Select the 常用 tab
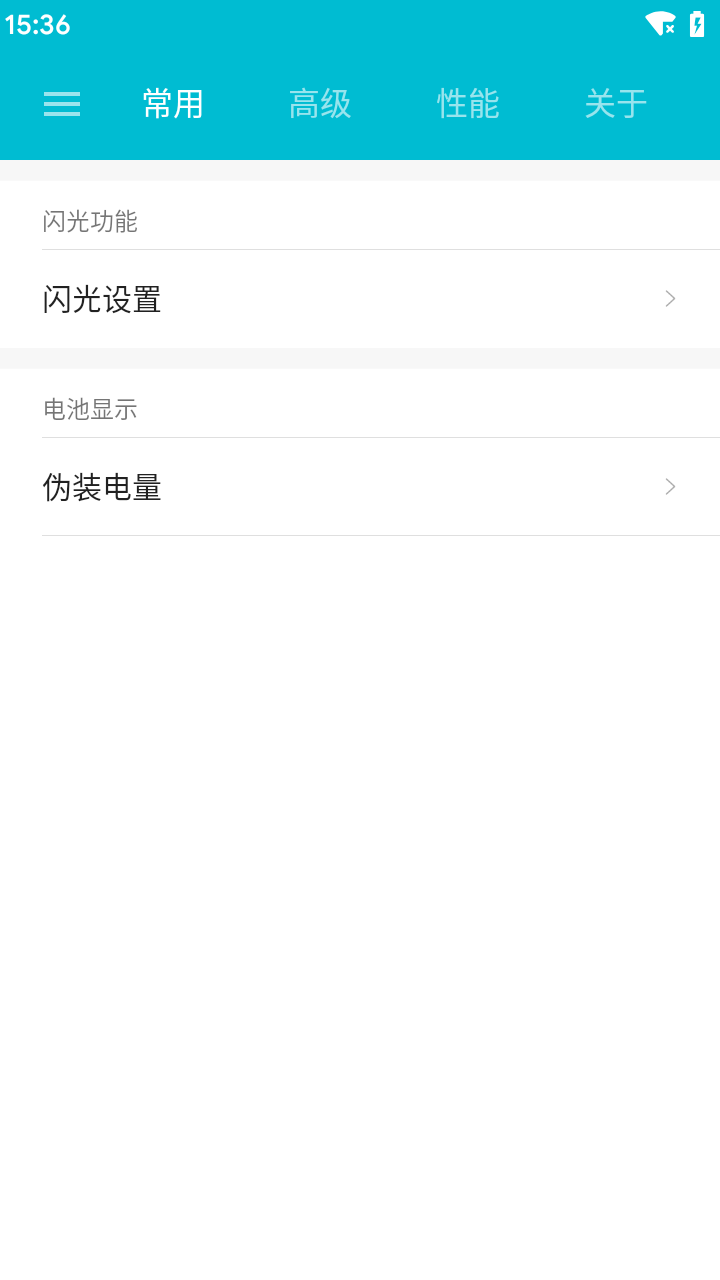720x1280 pixels. (x=173, y=104)
